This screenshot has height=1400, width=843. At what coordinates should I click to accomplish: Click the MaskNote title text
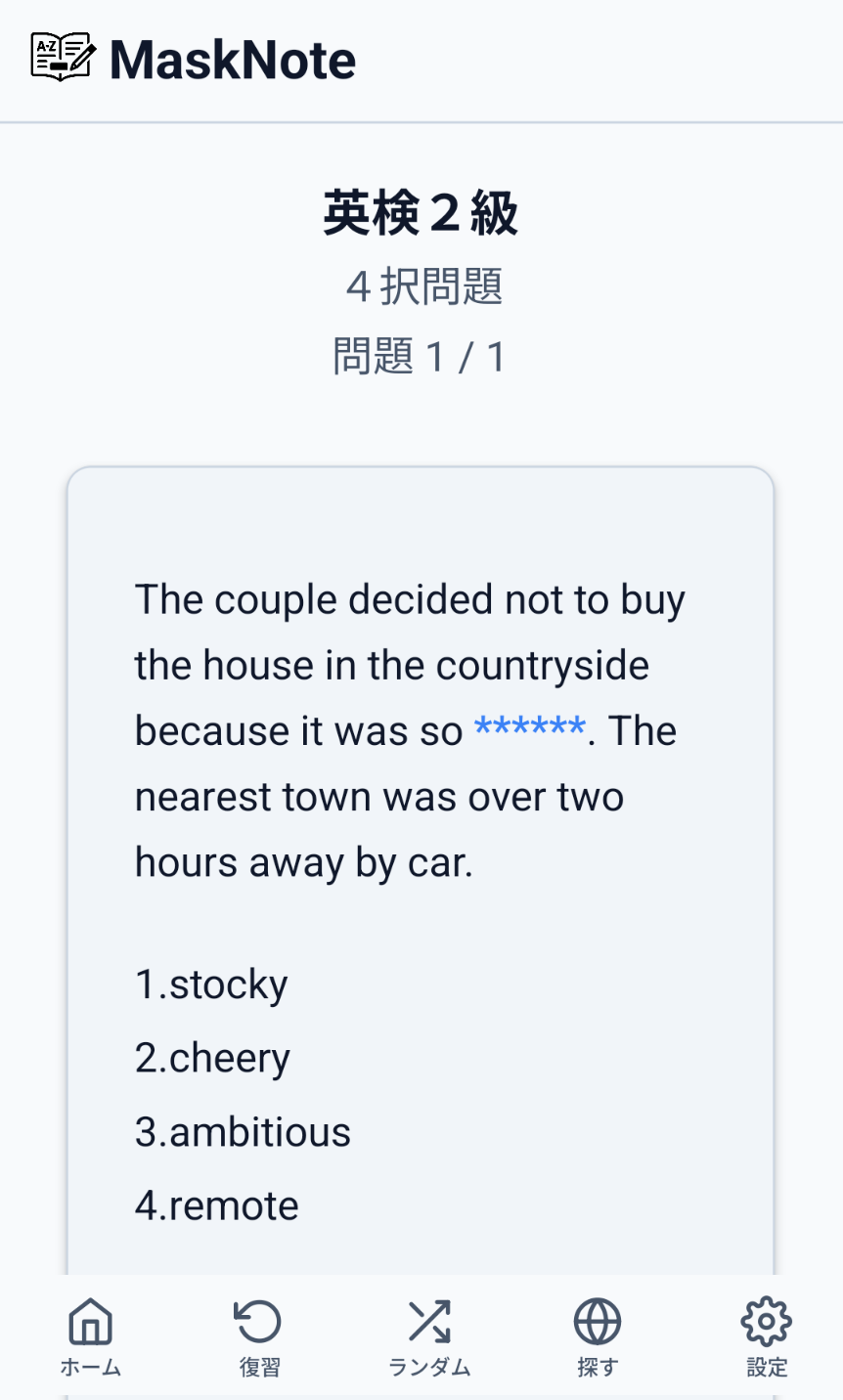pyautogui.click(x=234, y=60)
